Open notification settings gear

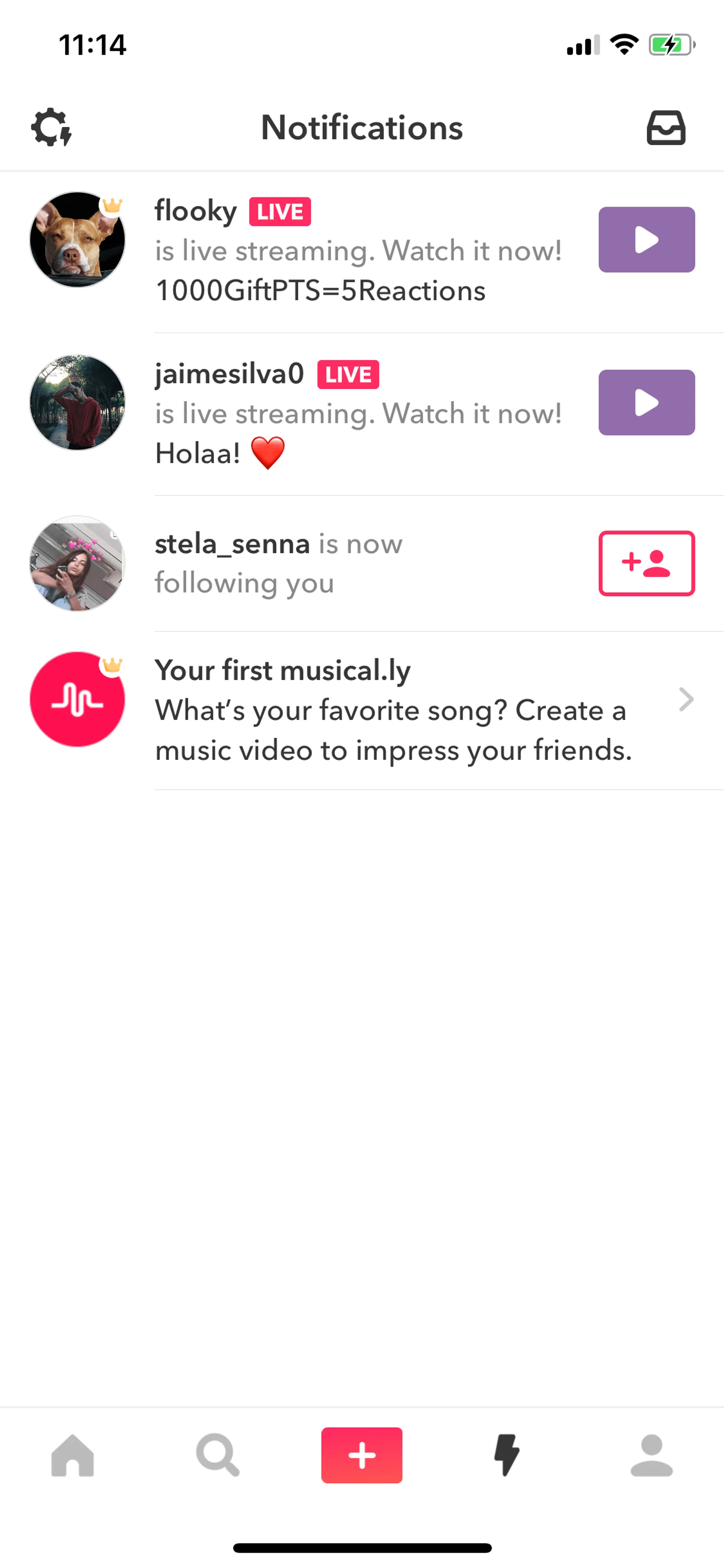click(52, 128)
